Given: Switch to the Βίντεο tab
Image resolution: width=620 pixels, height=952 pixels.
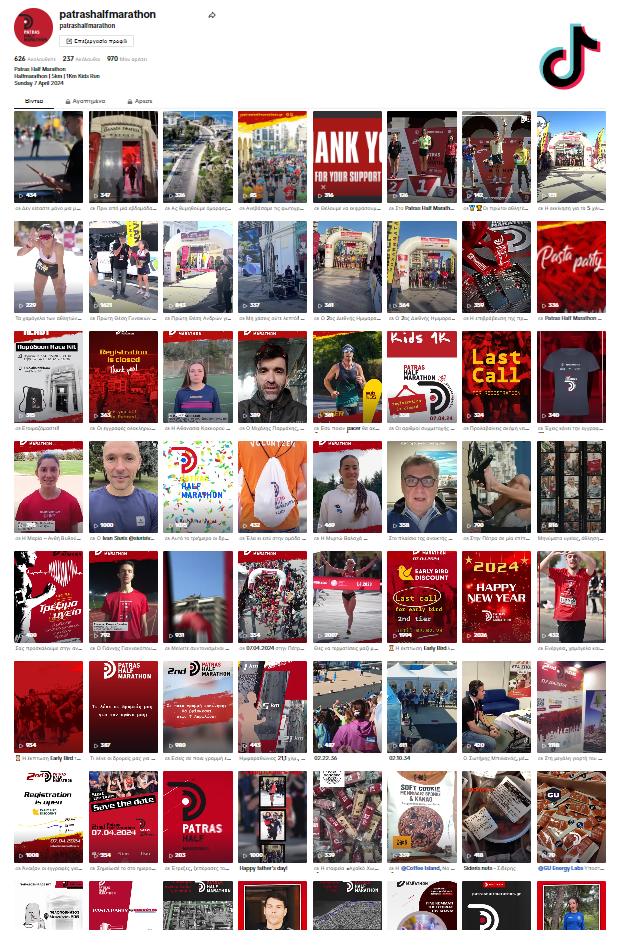Looking at the screenshot, I should [34, 101].
